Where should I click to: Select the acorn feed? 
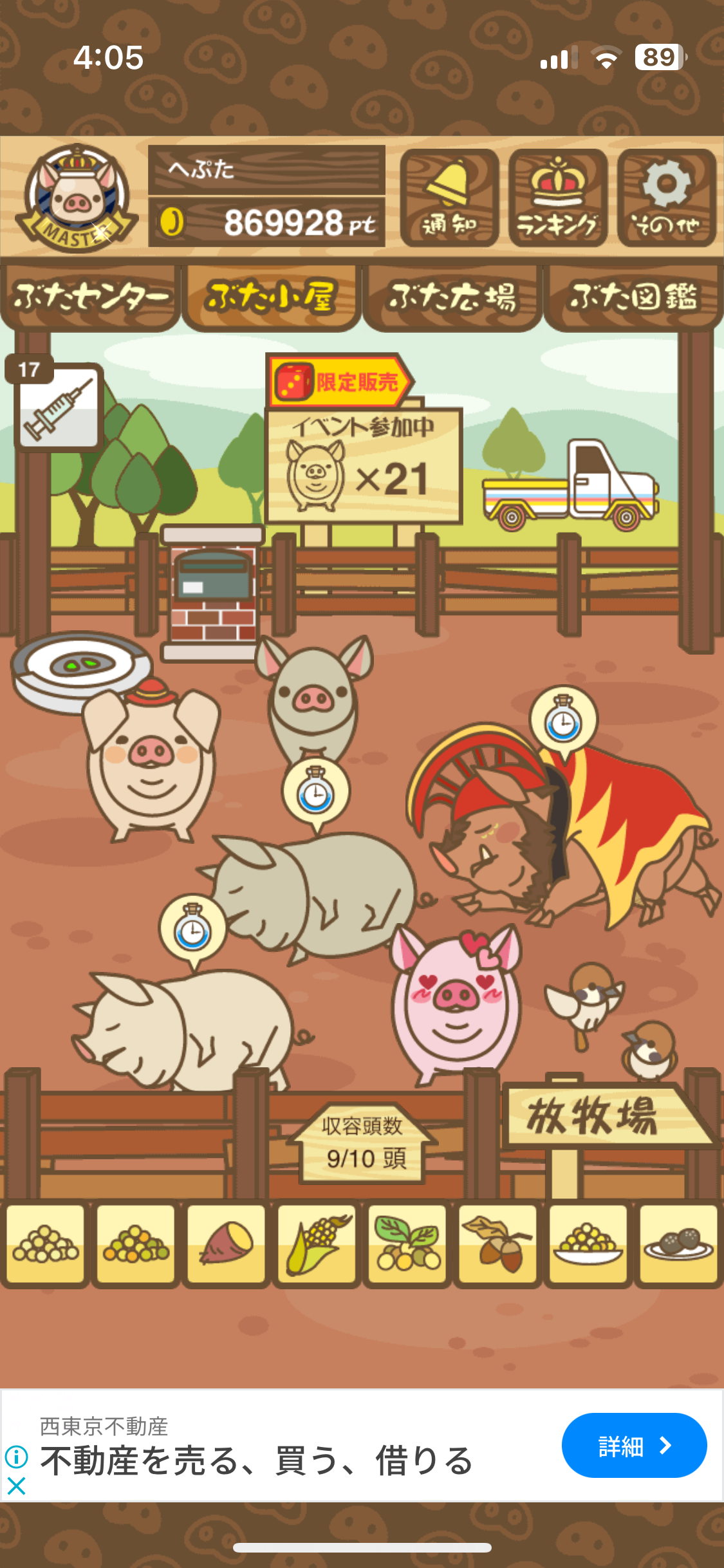click(x=497, y=1244)
